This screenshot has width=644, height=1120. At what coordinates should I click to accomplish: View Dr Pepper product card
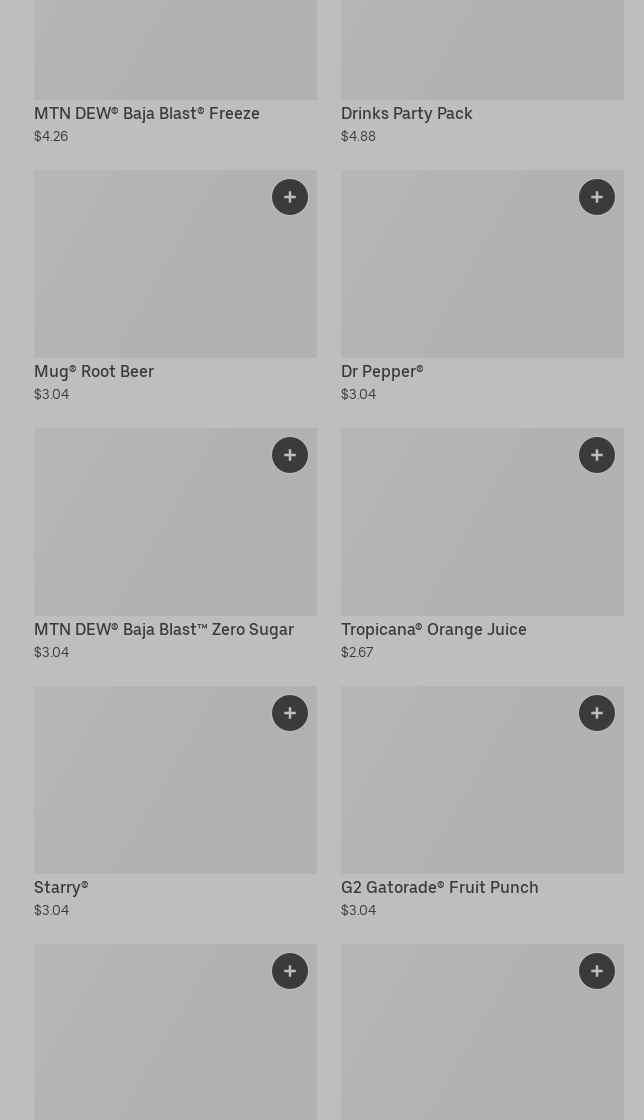[x=483, y=286]
